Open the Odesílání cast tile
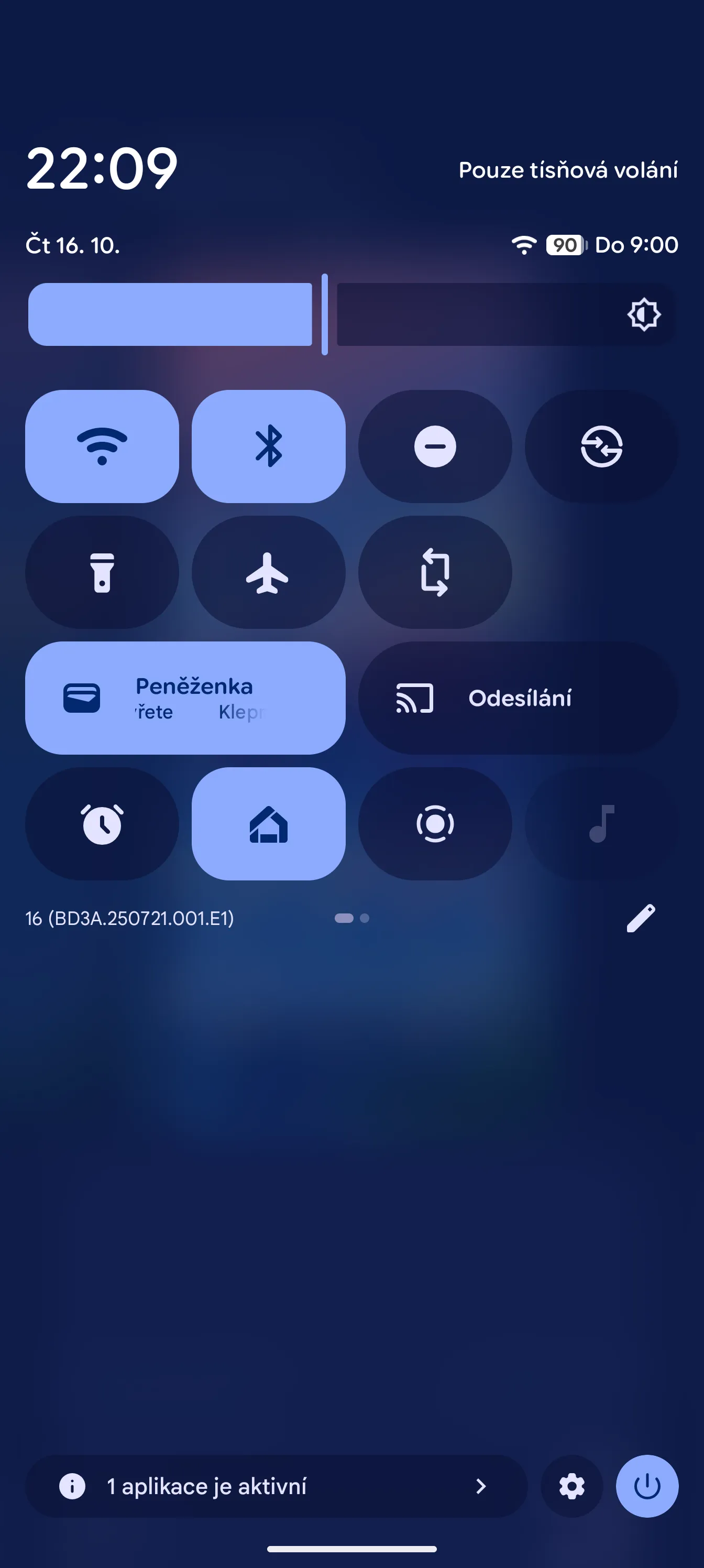Image resolution: width=704 pixels, height=1568 pixels. click(x=518, y=698)
